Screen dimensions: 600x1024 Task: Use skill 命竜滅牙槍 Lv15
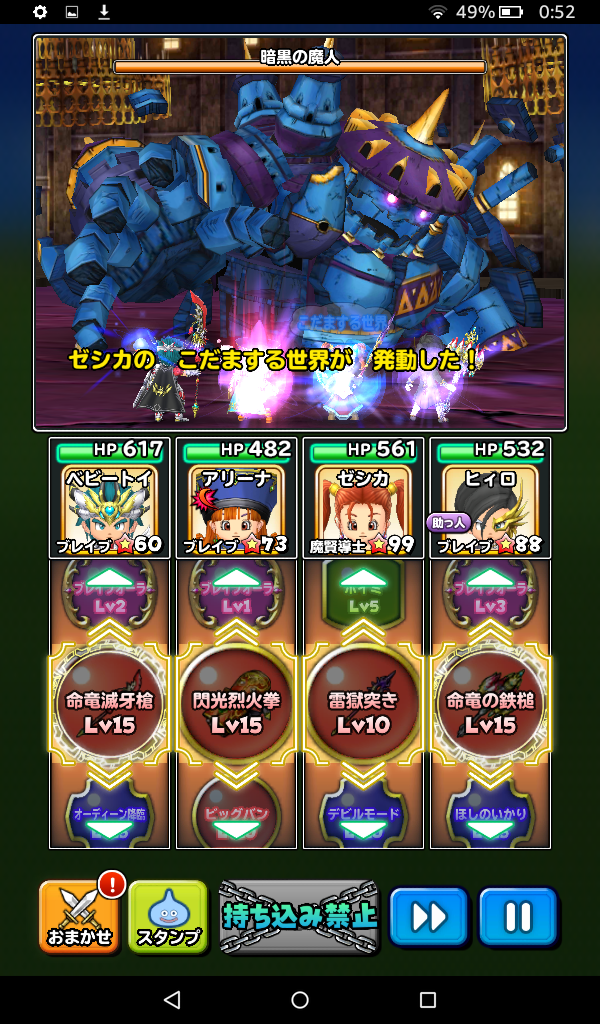pos(109,711)
